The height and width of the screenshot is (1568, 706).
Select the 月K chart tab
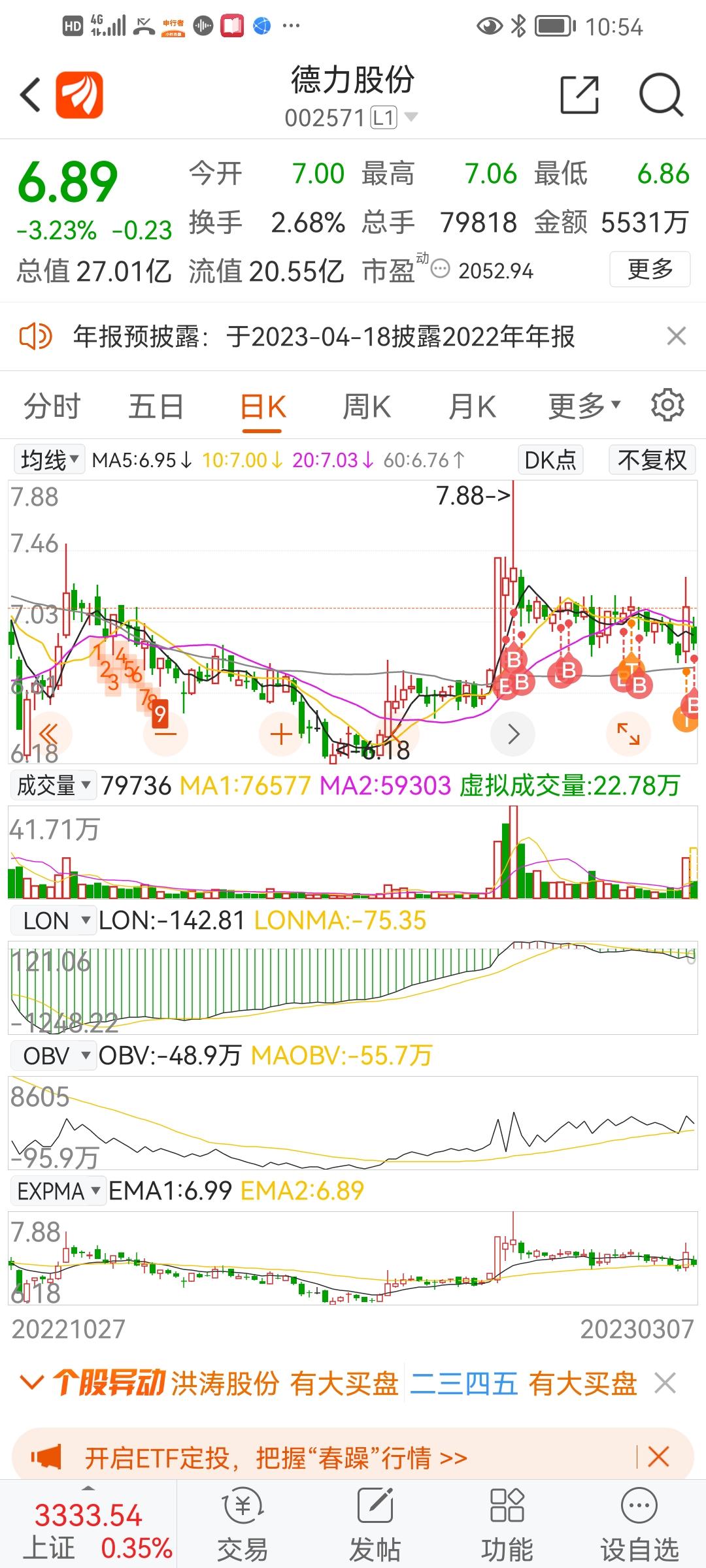pos(472,406)
